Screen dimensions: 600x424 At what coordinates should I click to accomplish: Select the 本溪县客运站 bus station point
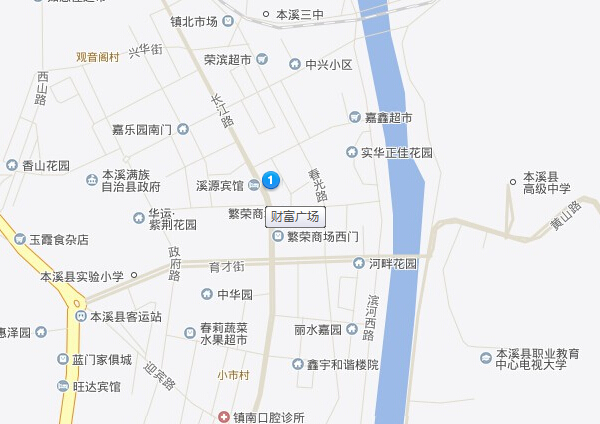point(80,316)
